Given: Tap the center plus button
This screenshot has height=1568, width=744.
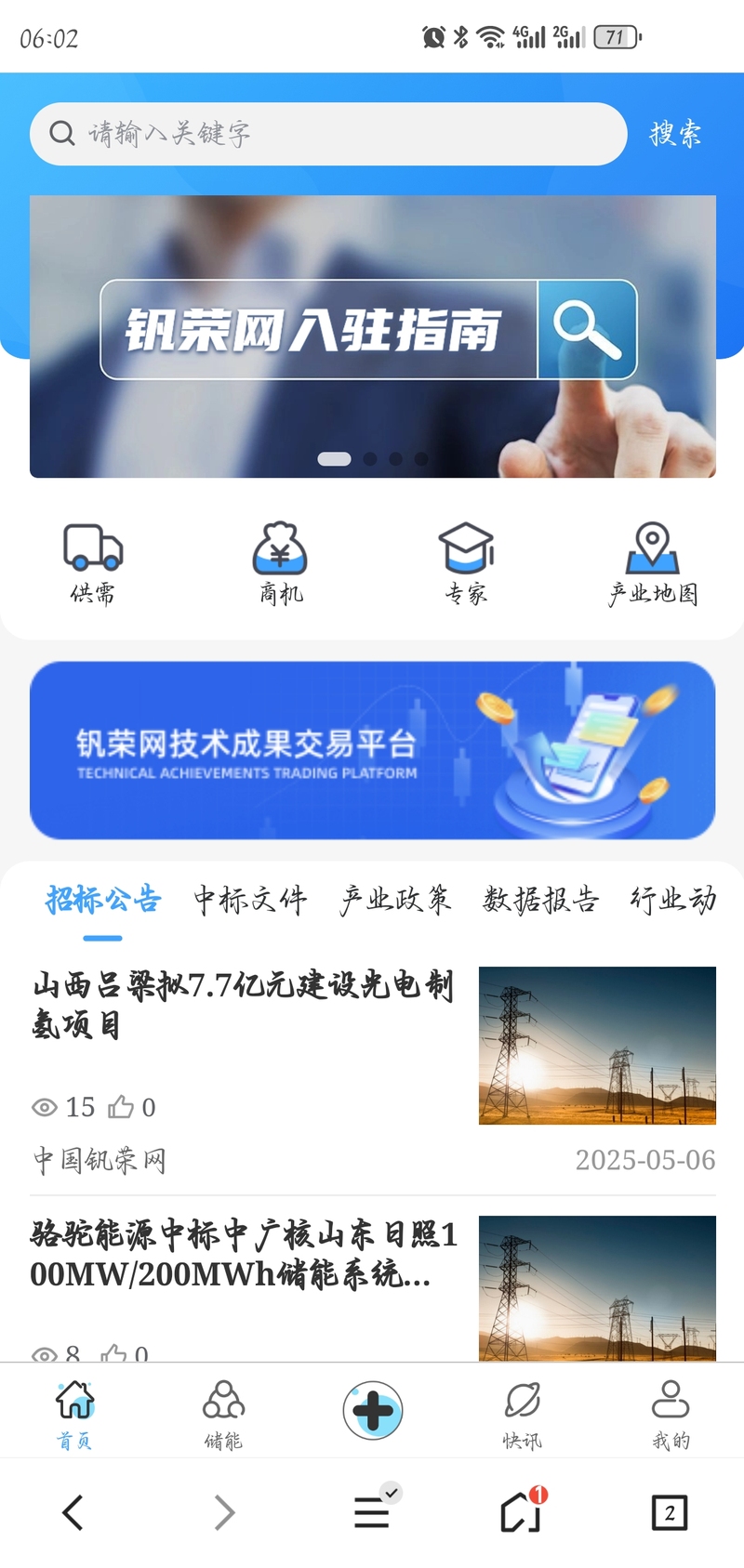Looking at the screenshot, I should 373,1411.
